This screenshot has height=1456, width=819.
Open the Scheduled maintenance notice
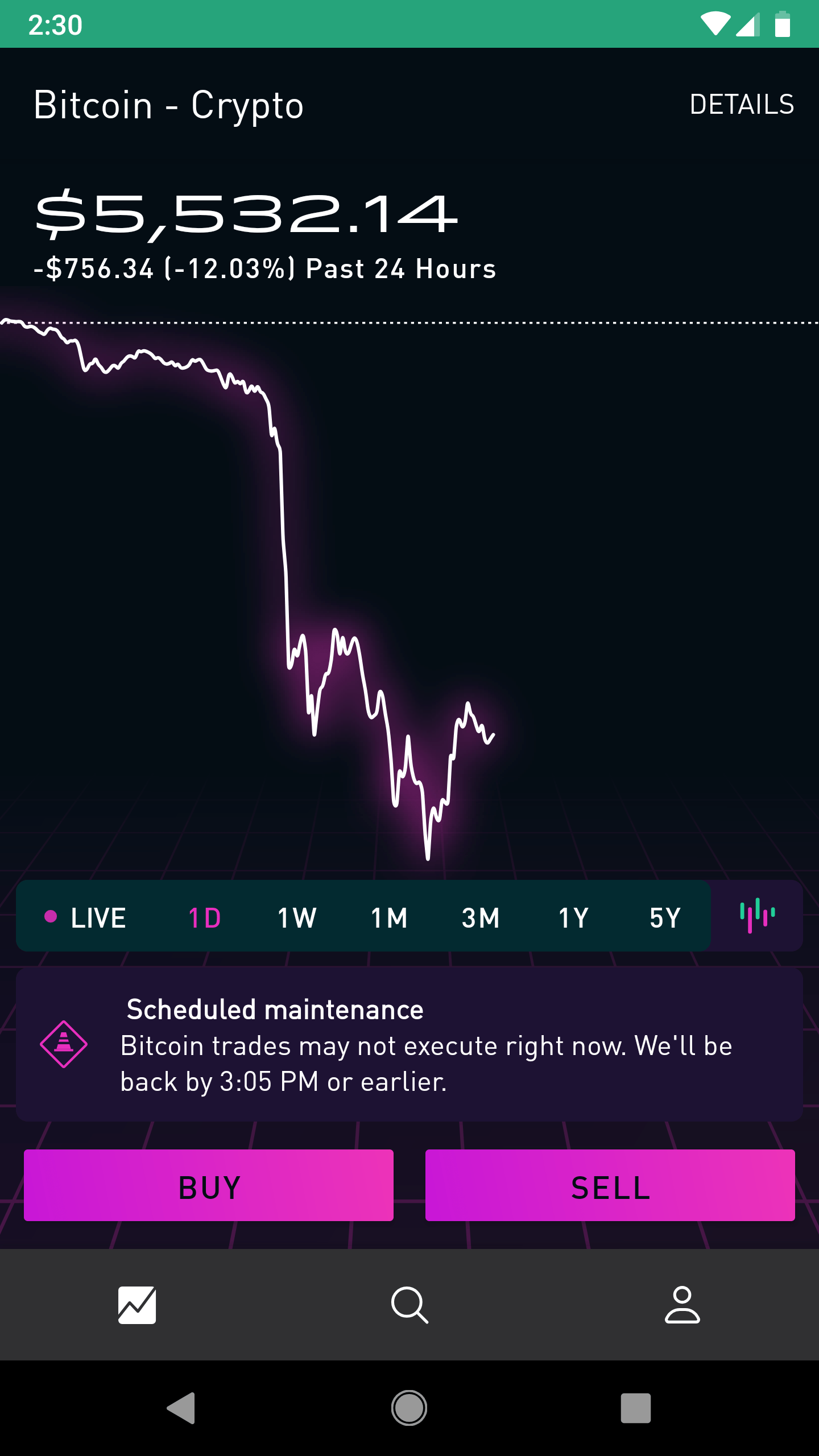[409, 1045]
